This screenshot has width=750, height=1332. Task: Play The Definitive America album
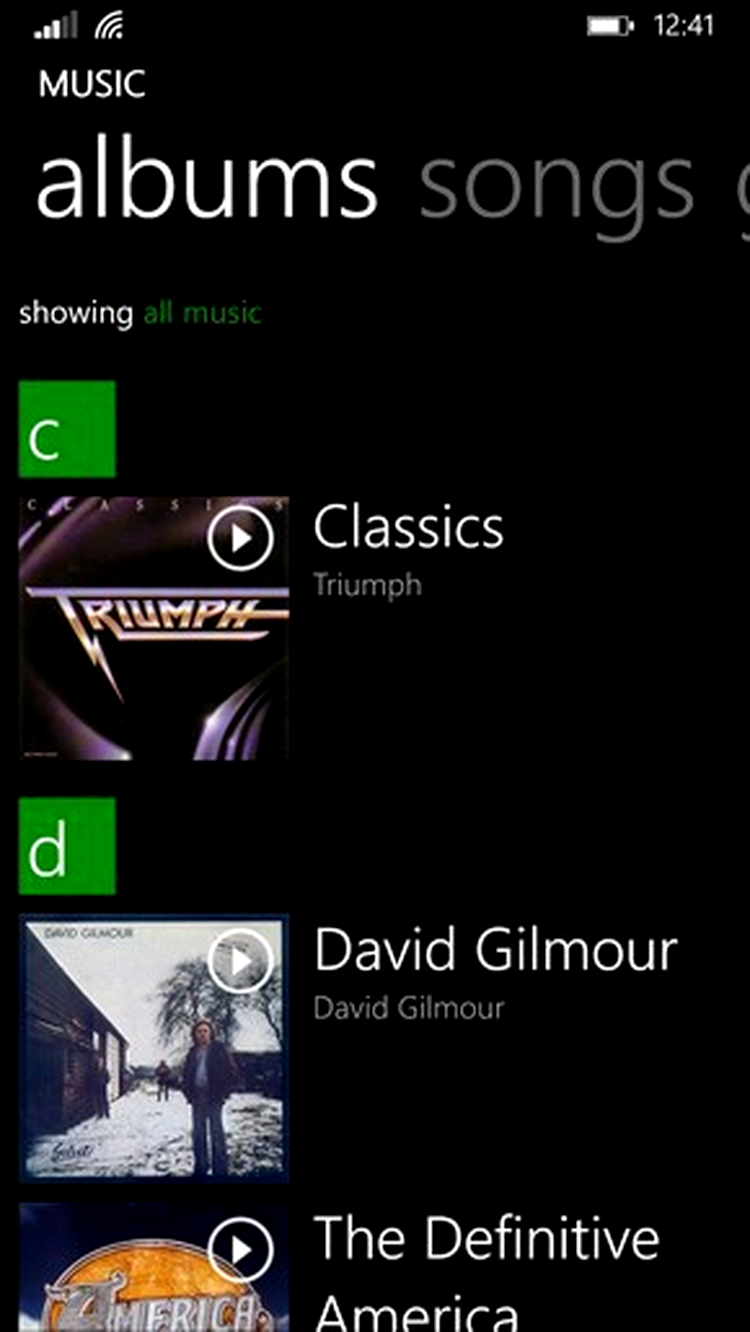(x=240, y=1249)
